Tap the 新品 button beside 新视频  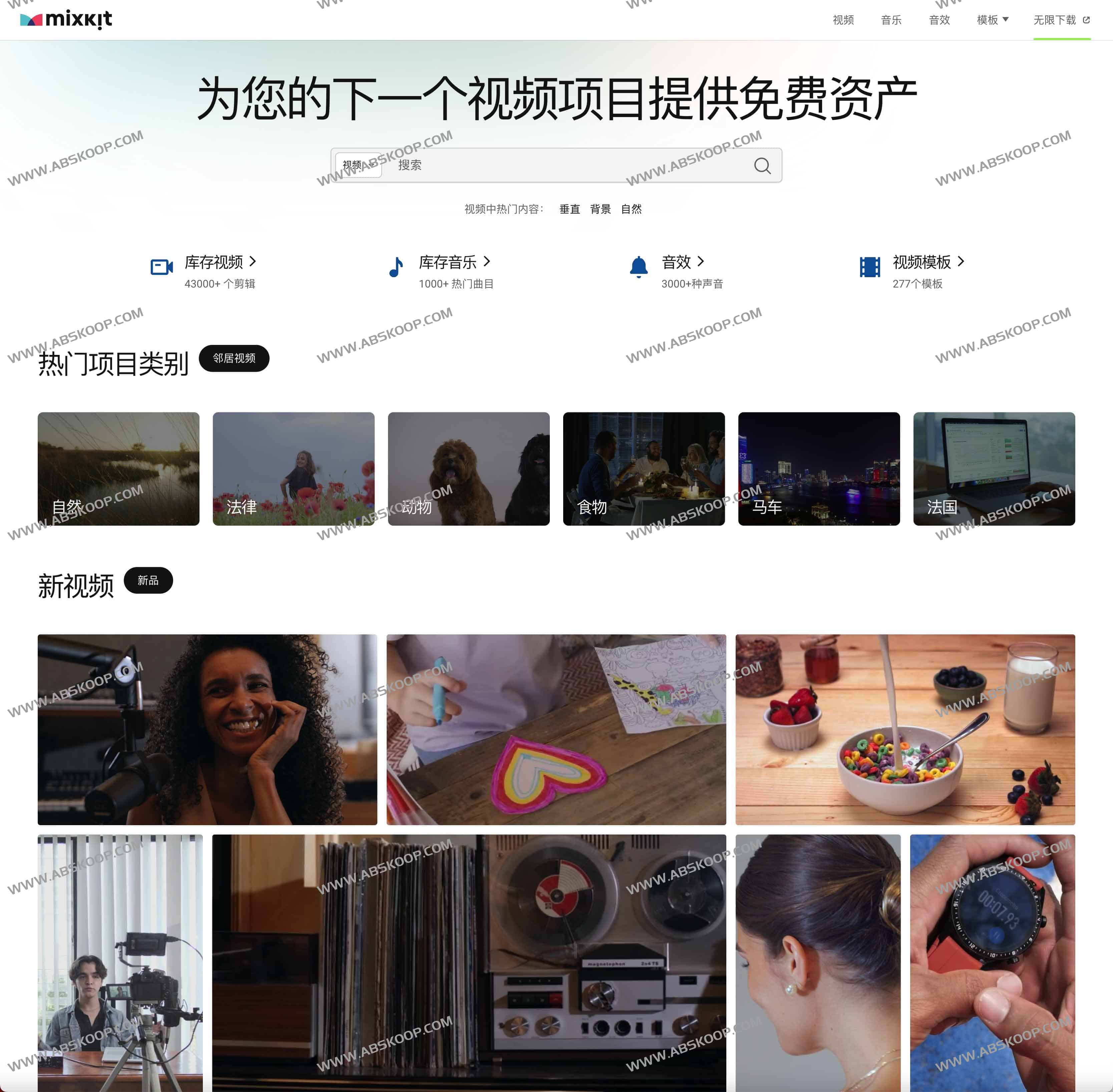[x=148, y=580]
